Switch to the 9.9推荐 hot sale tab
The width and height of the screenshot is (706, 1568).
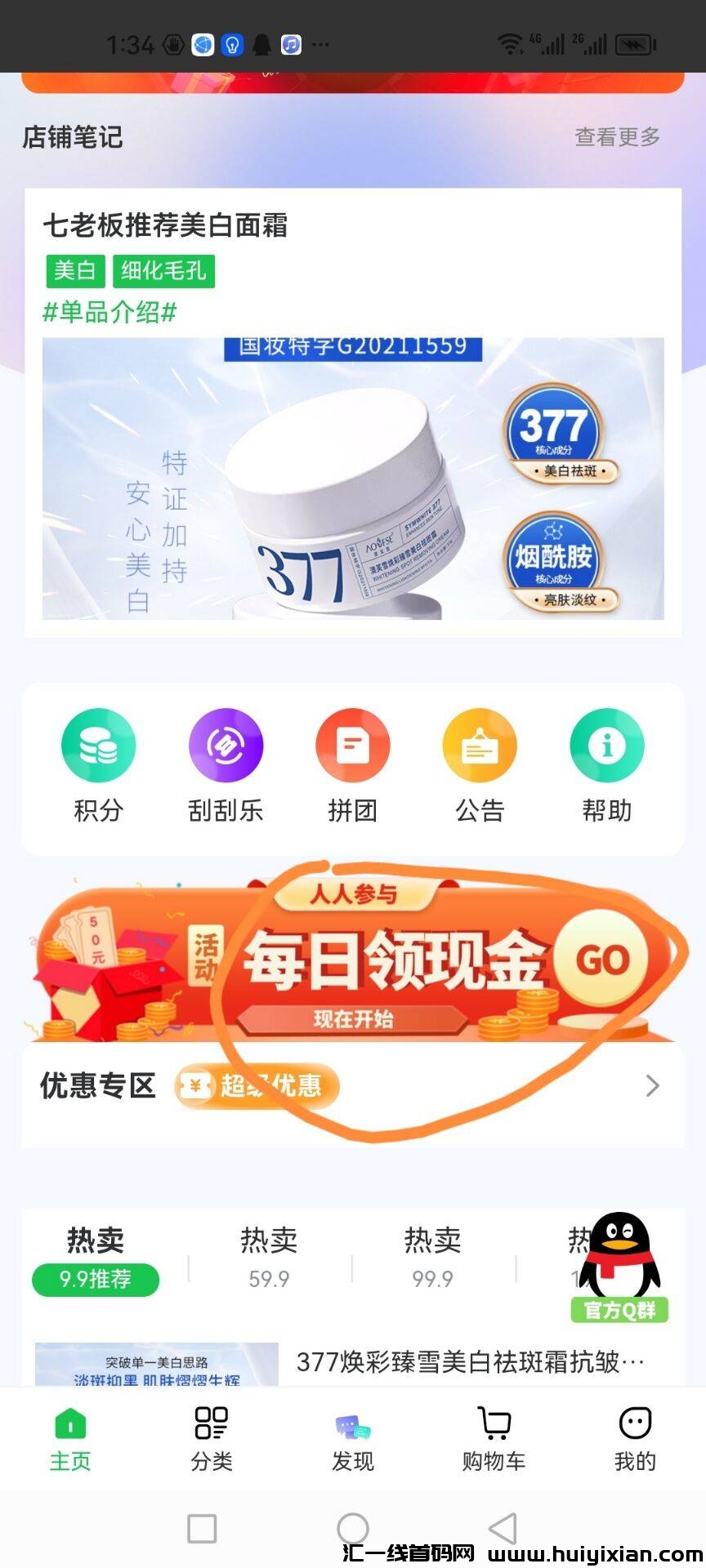click(x=95, y=1280)
